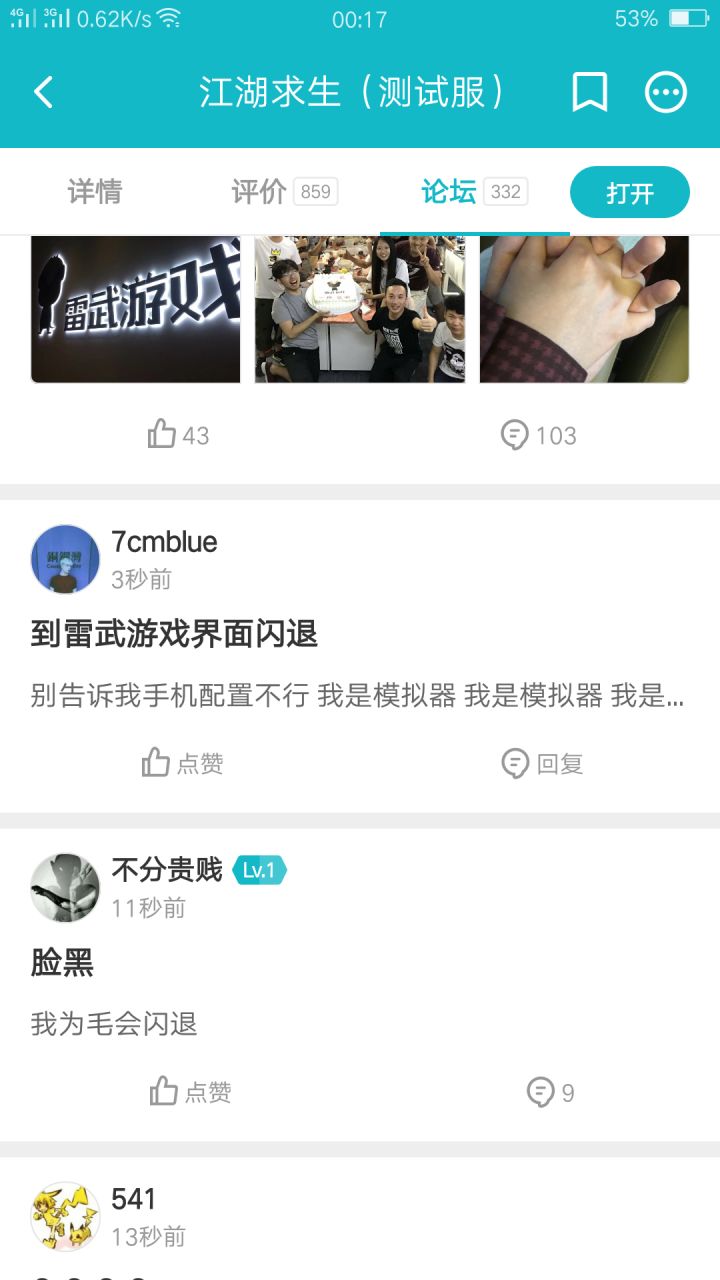Reply to 7cmblue's post
Viewport: 720px width, 1280px height.
coord(542,763)
